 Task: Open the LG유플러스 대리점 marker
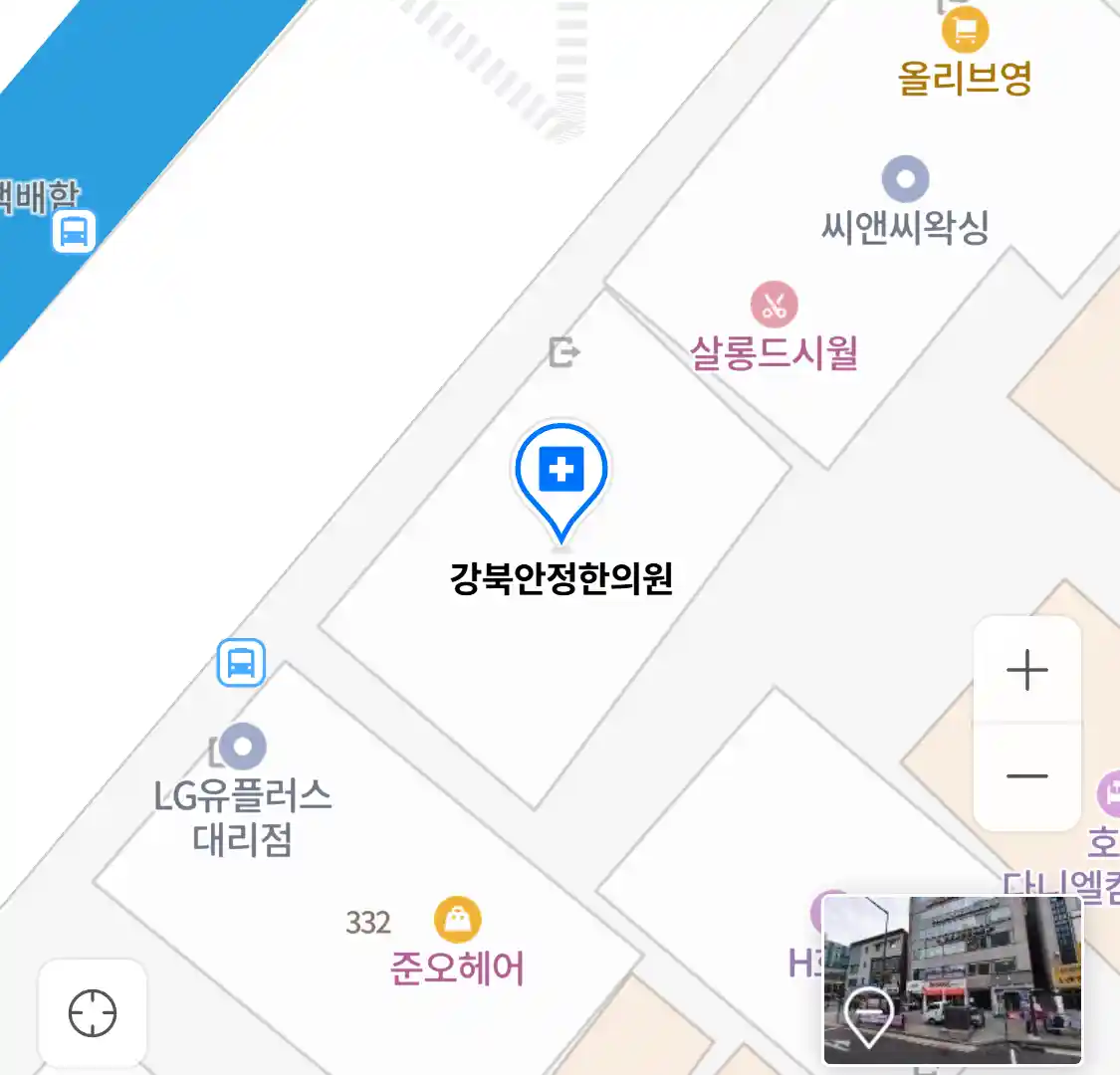click(x=243, y=747)
